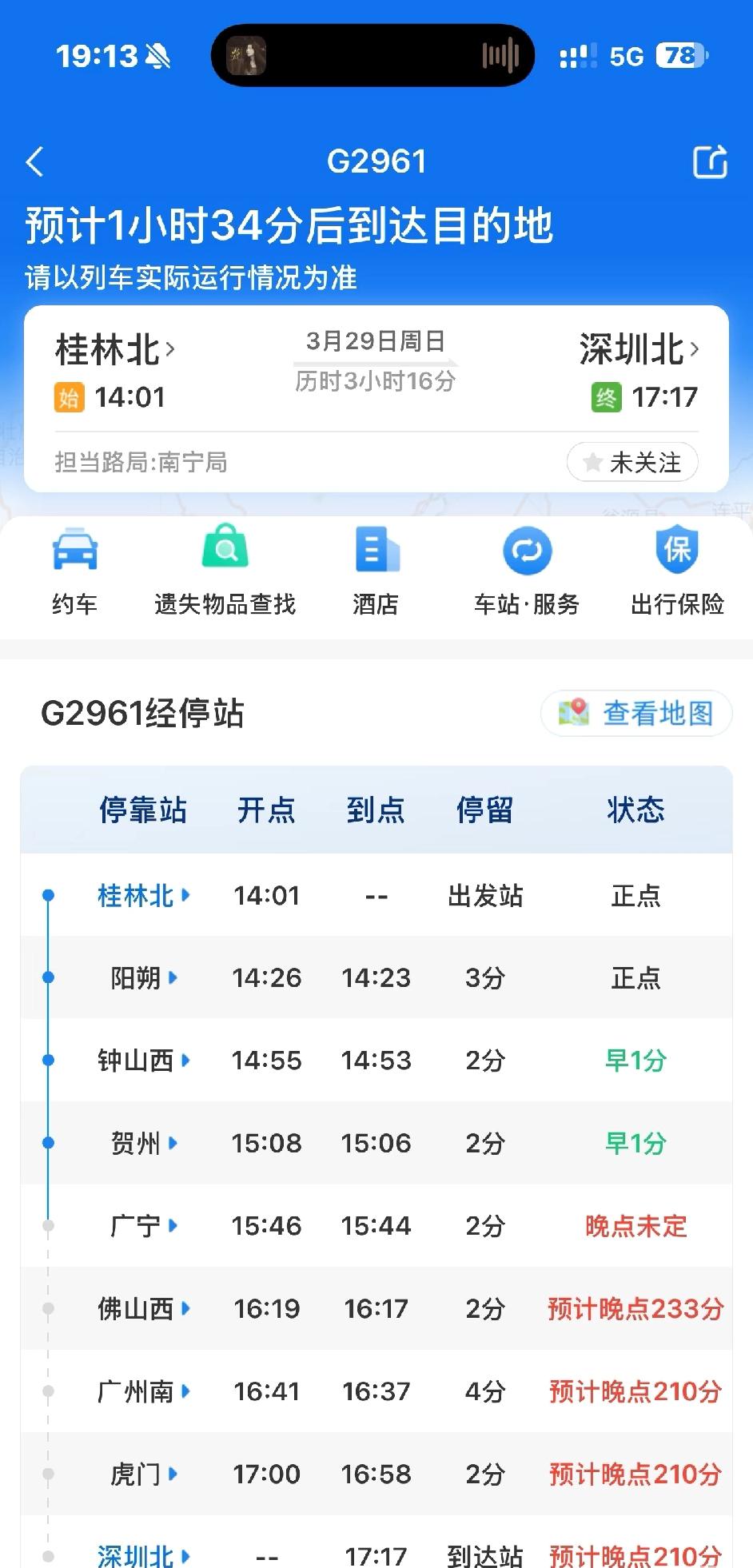This screenshot has height=1568, width=753.
Task: Select the 车站·服务 station services icon
Action: point(527,570)
